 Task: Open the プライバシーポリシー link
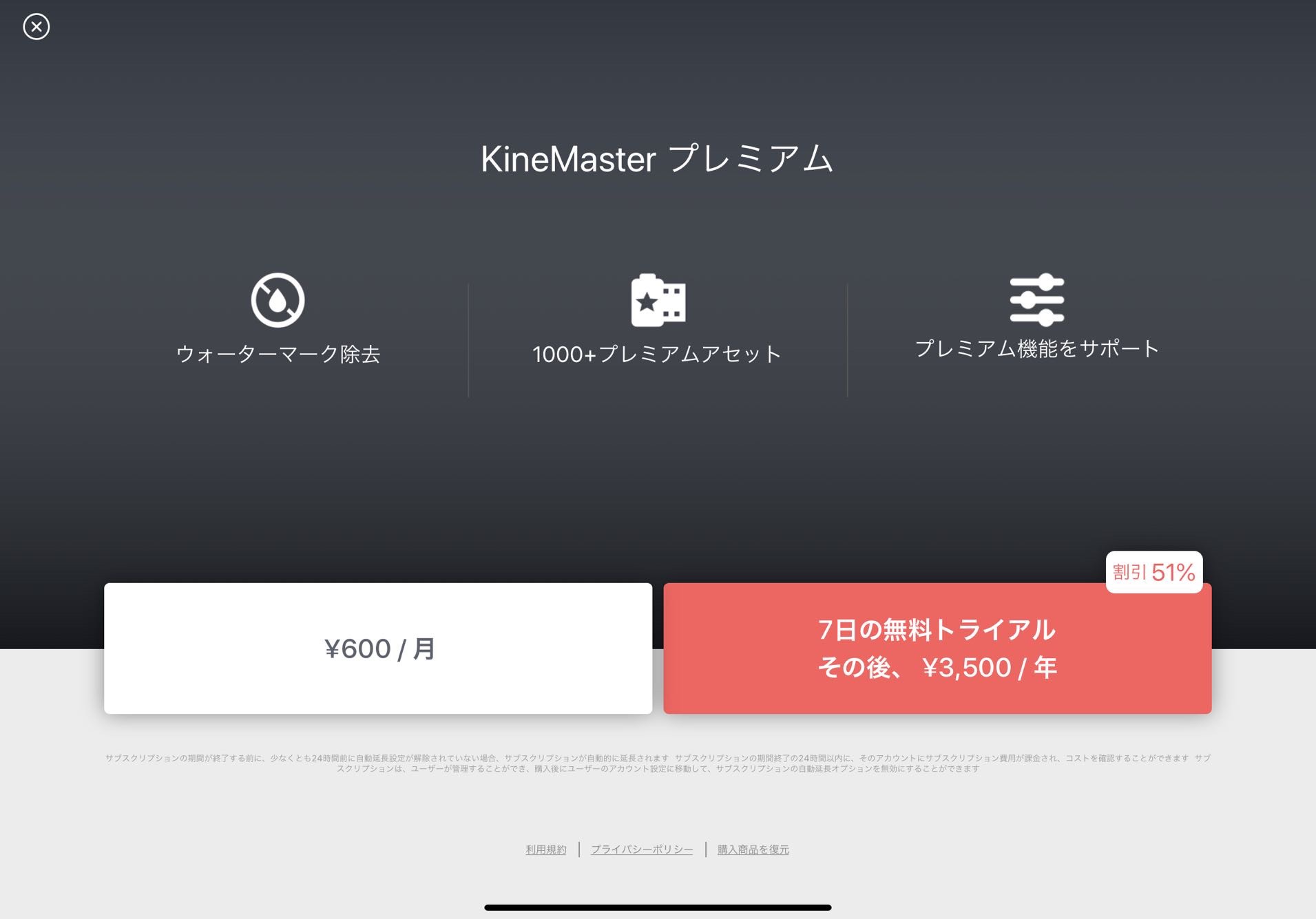point(642,849)
